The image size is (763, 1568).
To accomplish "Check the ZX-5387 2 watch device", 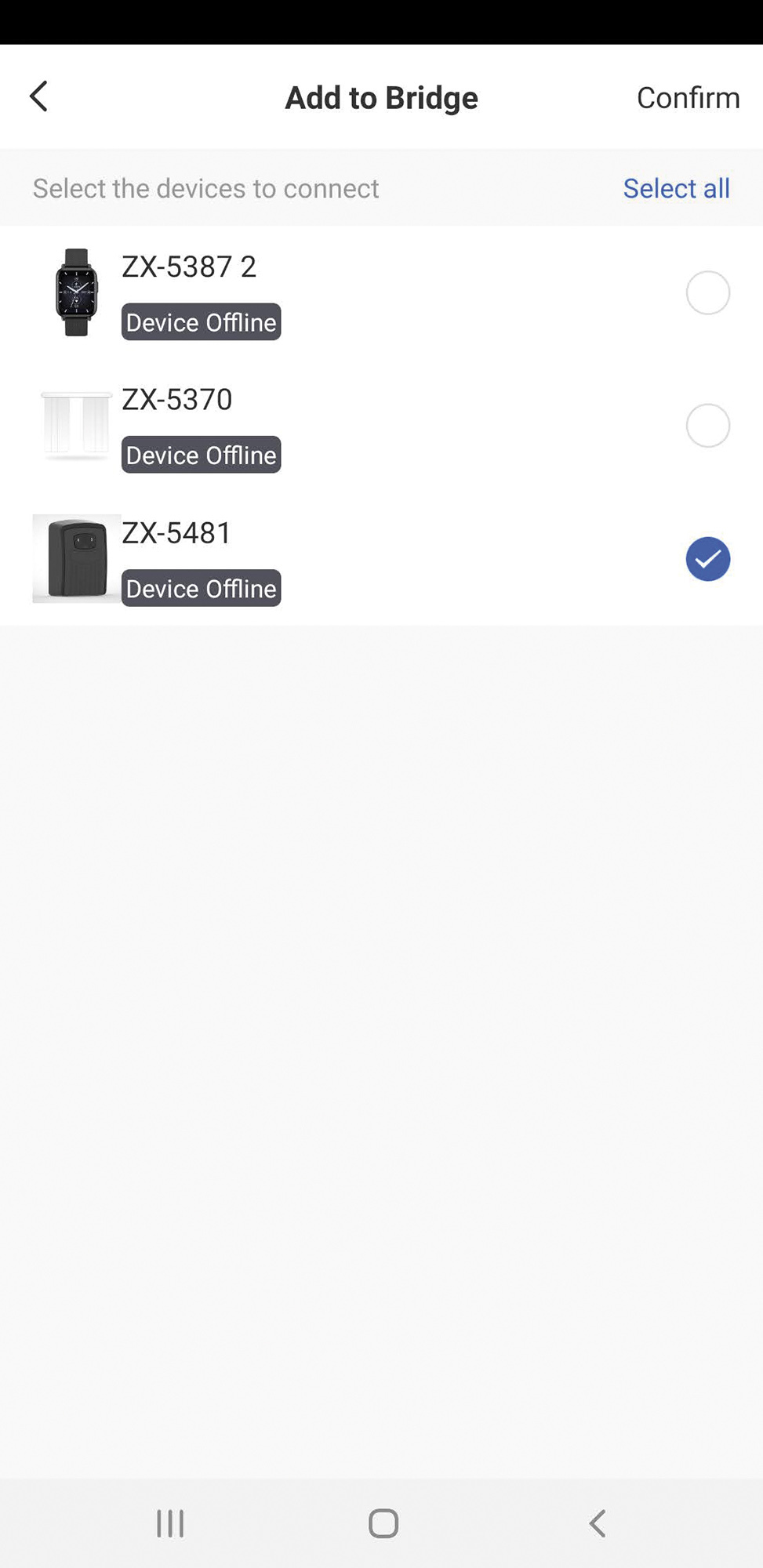I will click(x=707, y=292).
